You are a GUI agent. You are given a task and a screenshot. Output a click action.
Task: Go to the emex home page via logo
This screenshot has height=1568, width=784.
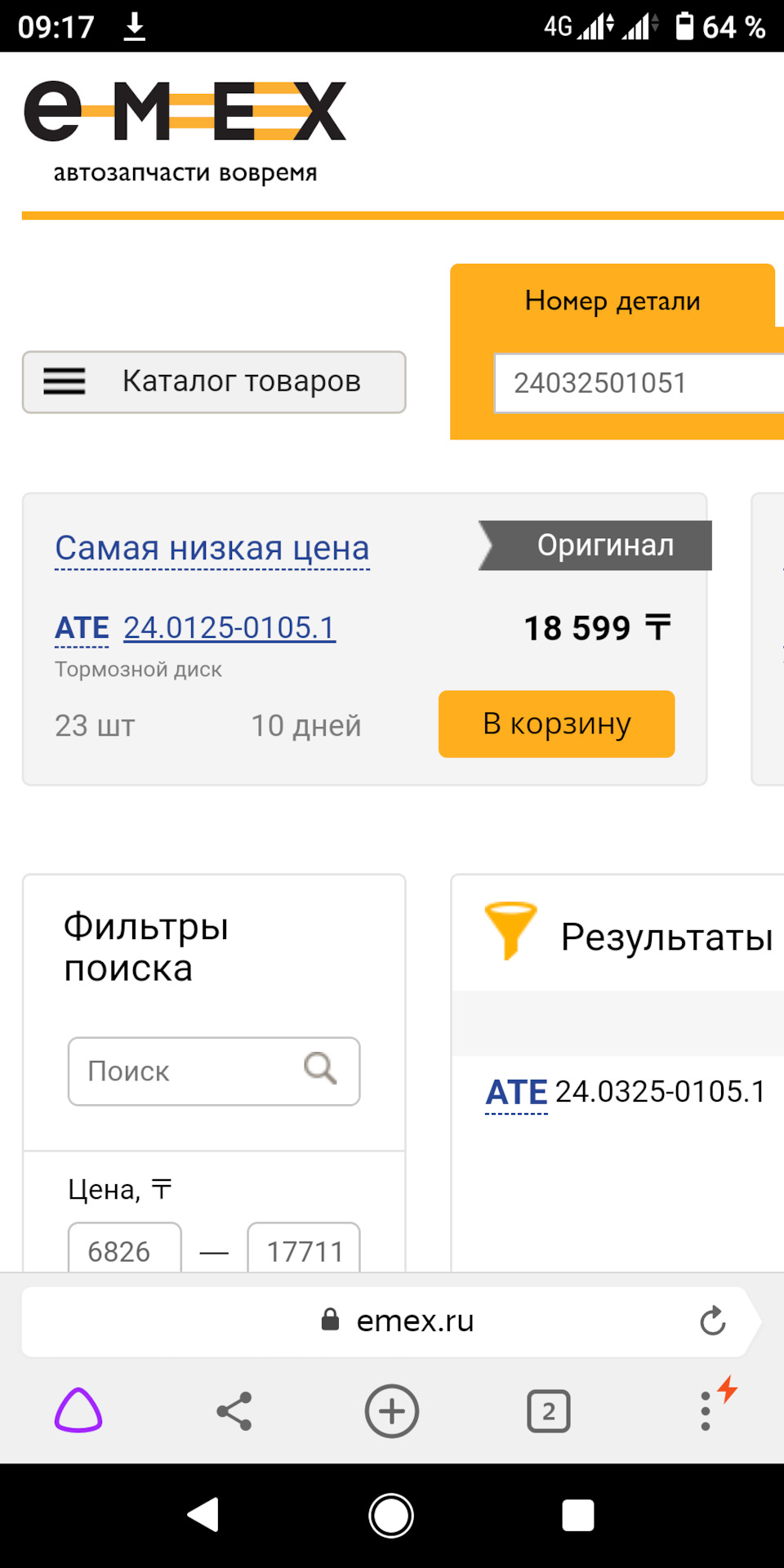point(185,131)
